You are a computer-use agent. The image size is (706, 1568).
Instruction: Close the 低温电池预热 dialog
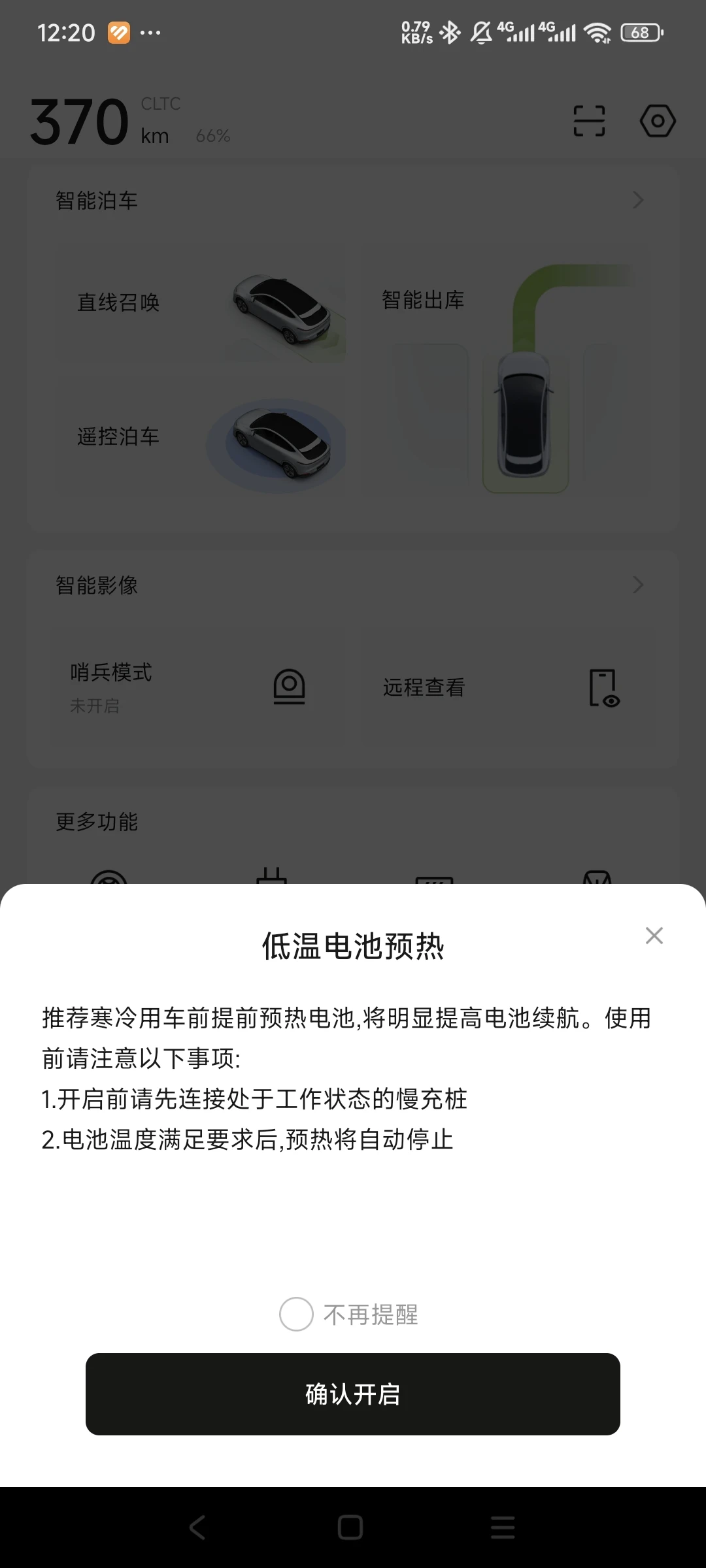coord(654,936)
